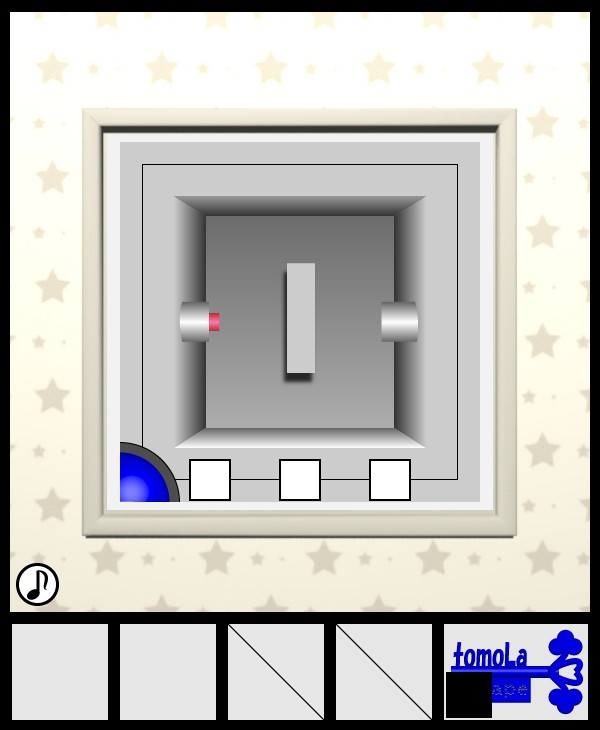Toggle the music note sound button
This screenshot has width=600, height=730.
point(37,584)
